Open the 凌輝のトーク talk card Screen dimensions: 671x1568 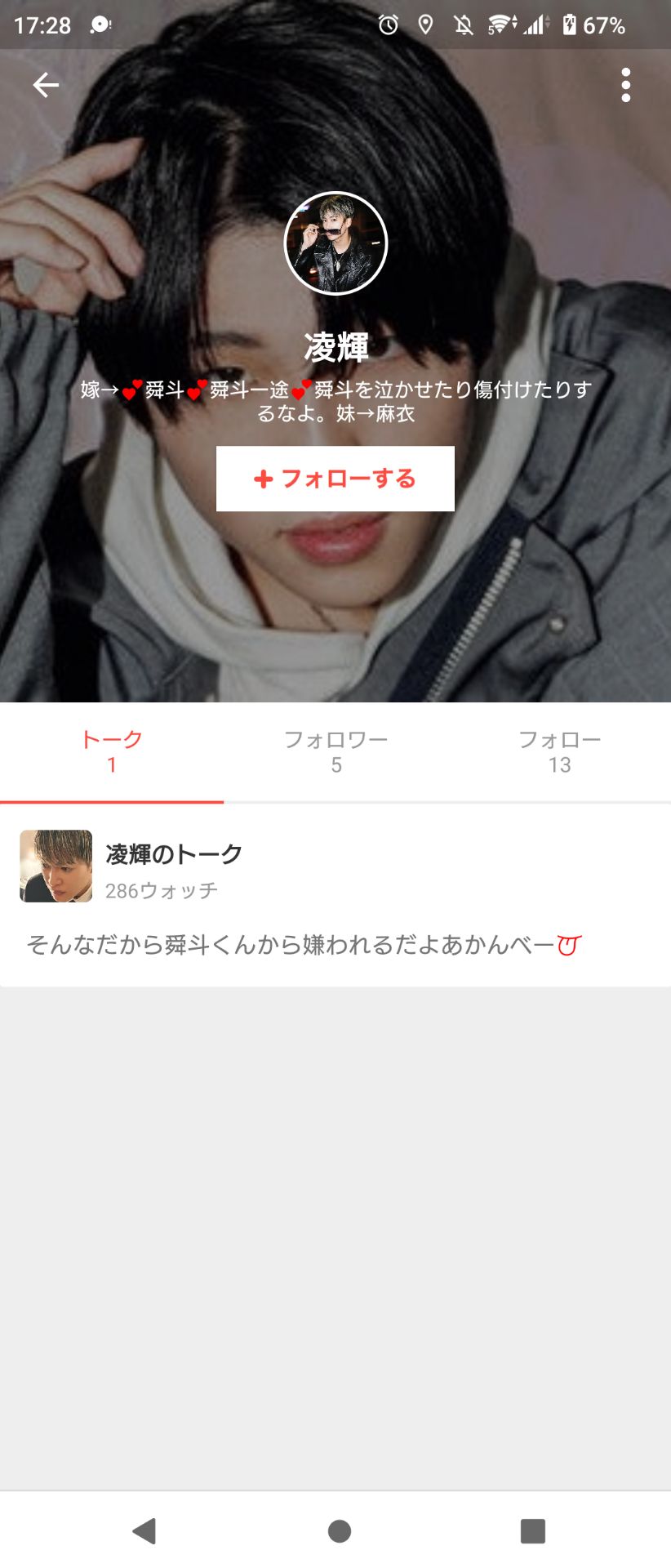click(335, 894)
